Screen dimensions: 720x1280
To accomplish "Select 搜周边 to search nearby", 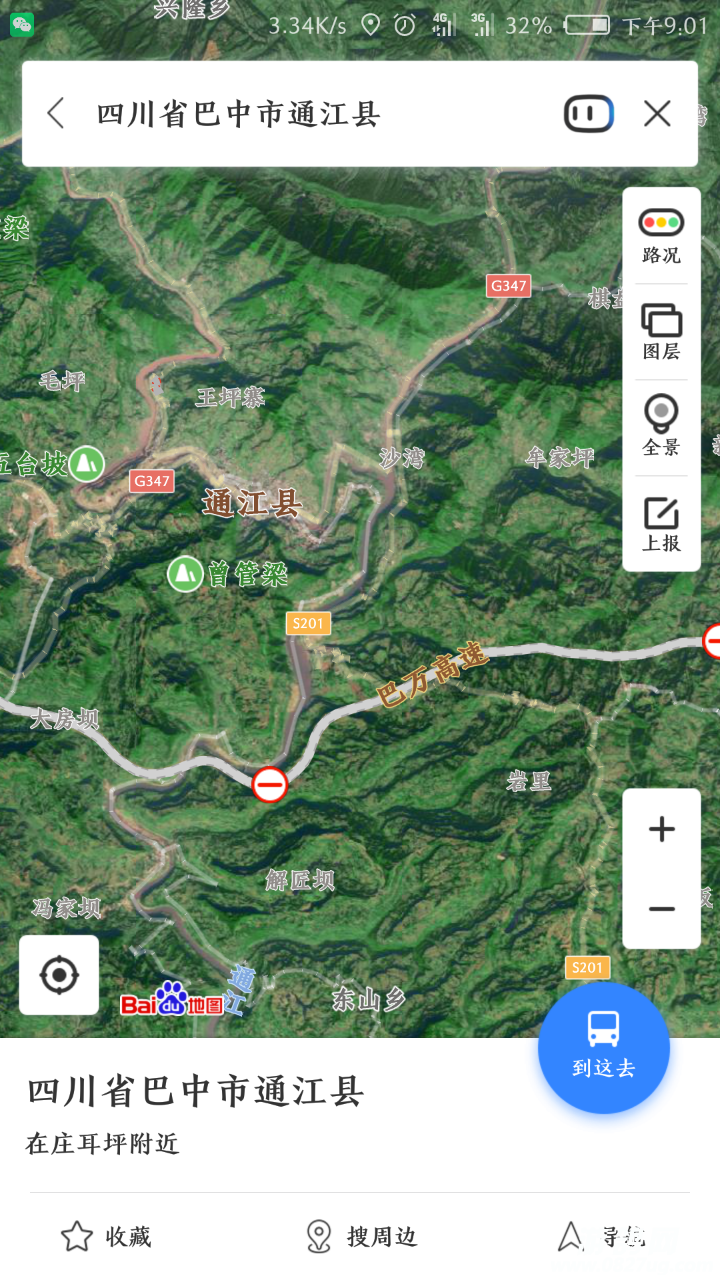I will [x=360, y=1237].
